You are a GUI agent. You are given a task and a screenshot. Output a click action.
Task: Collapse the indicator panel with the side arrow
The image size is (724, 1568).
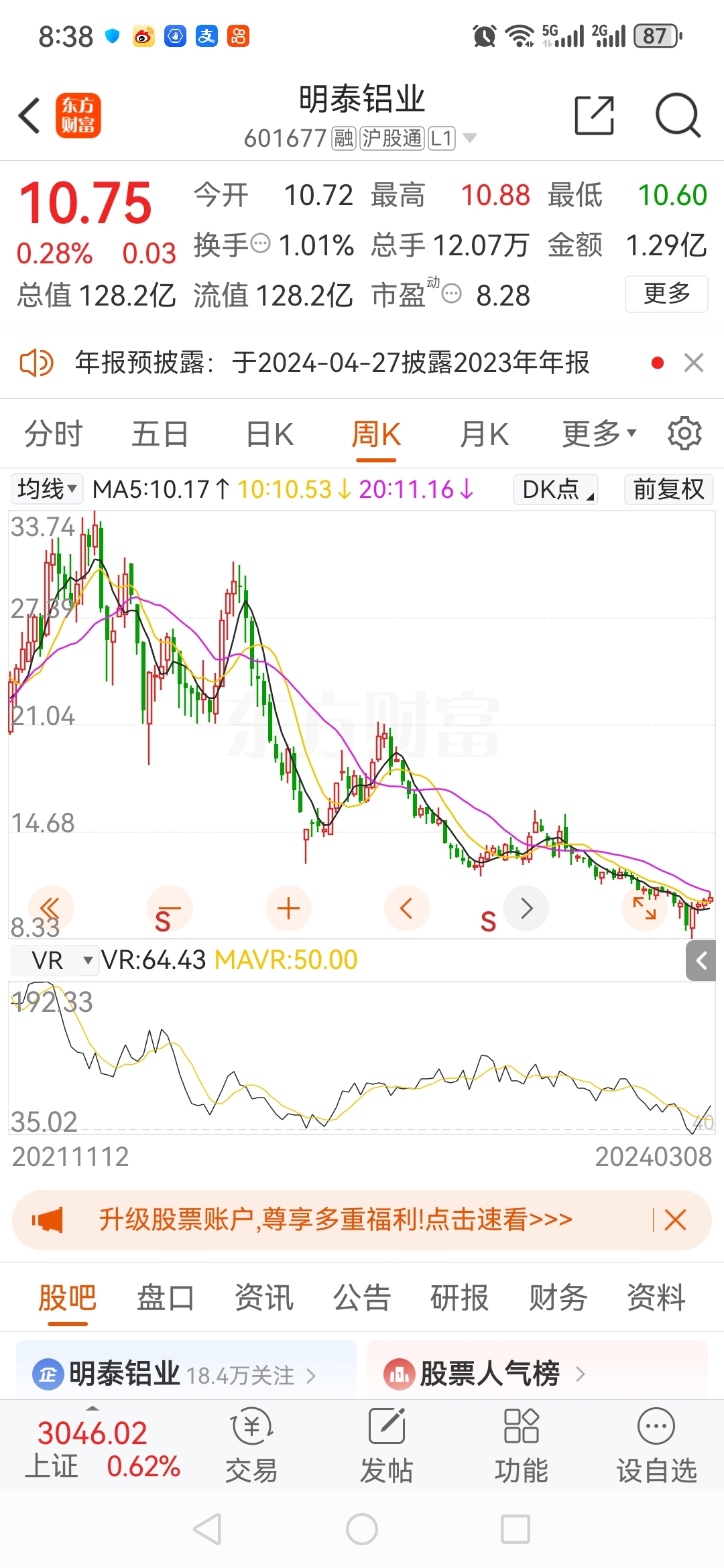coord(701,960)
